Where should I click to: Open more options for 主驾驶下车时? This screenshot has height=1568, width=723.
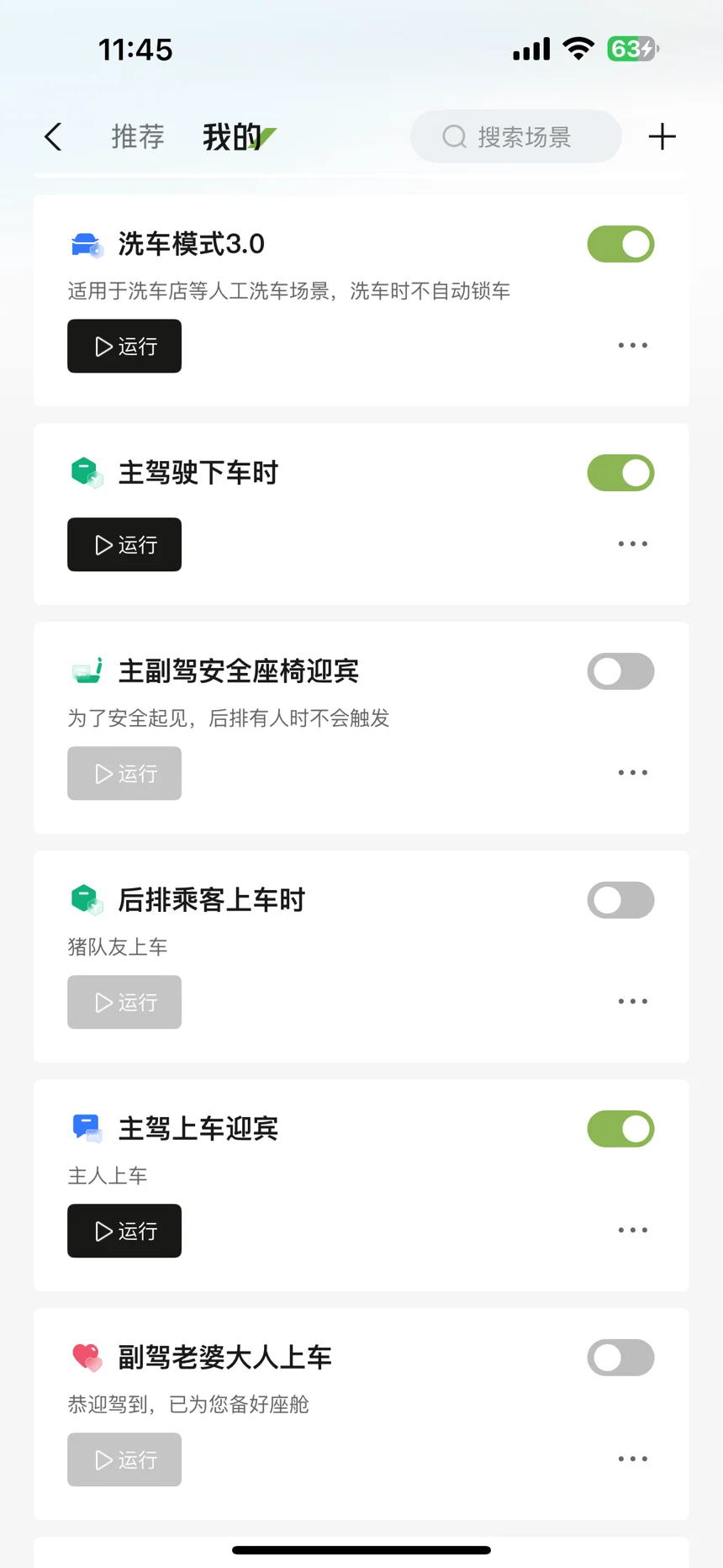(x=632, y=543)
